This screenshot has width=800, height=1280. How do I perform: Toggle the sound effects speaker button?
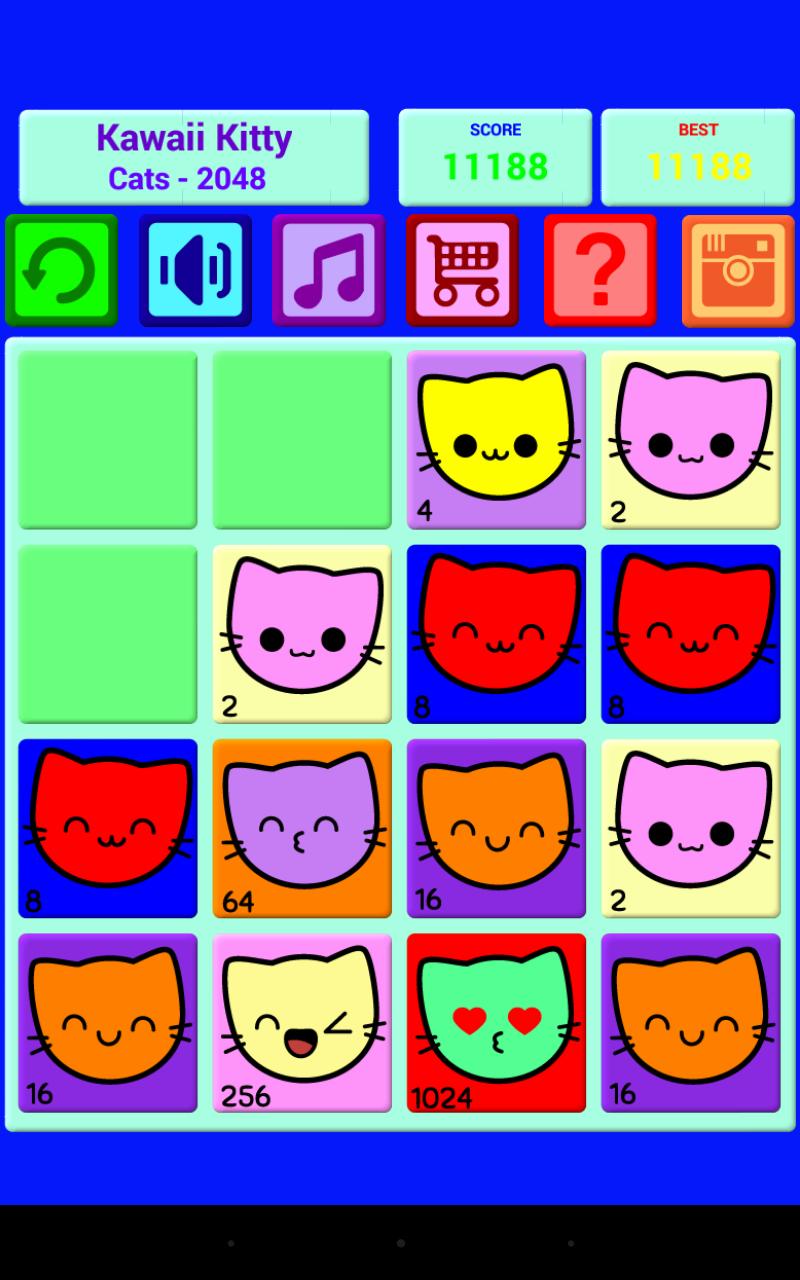[x=195, y=270]
